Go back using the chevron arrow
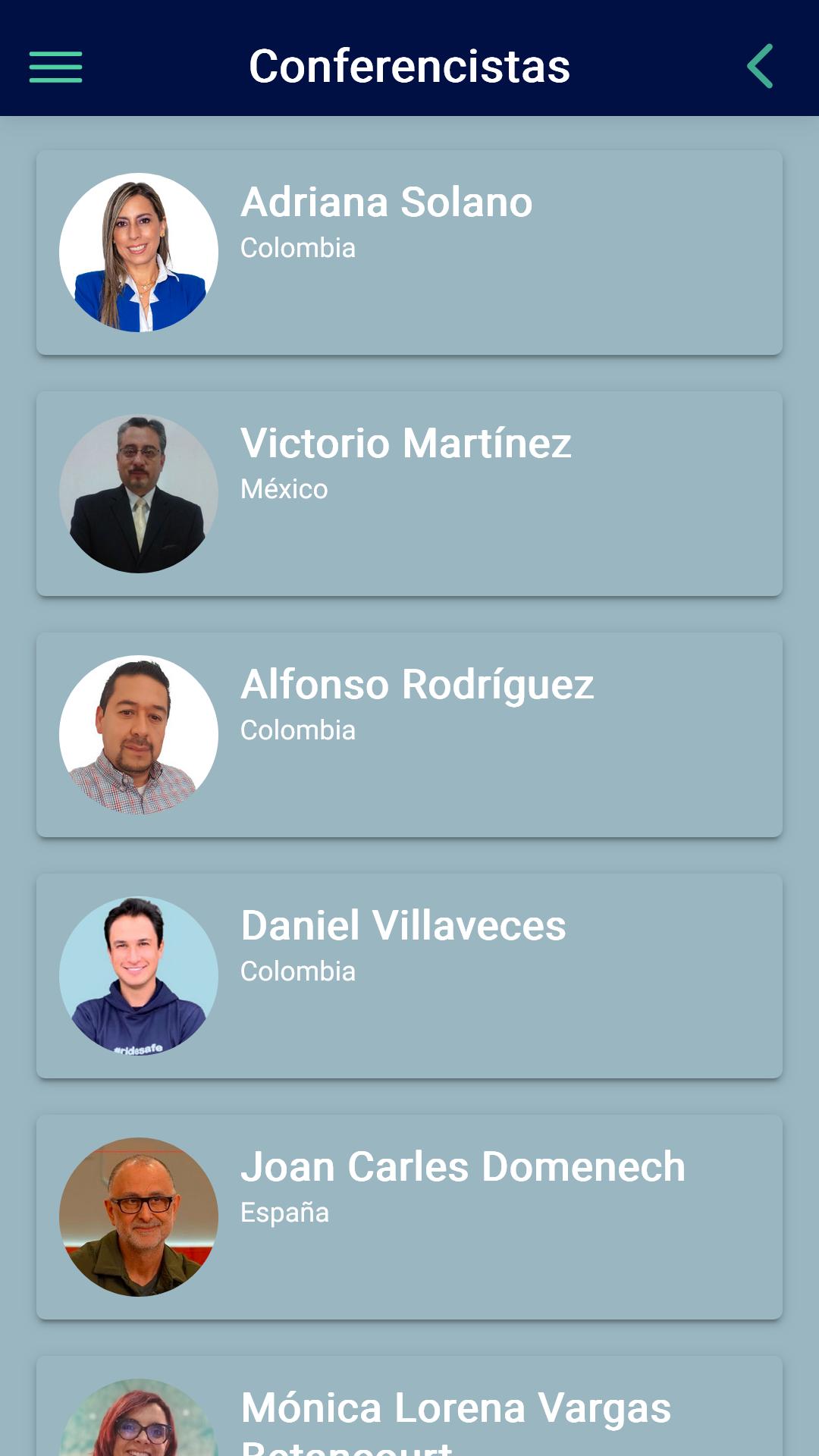819x1456 pixels. coord(760,66)
